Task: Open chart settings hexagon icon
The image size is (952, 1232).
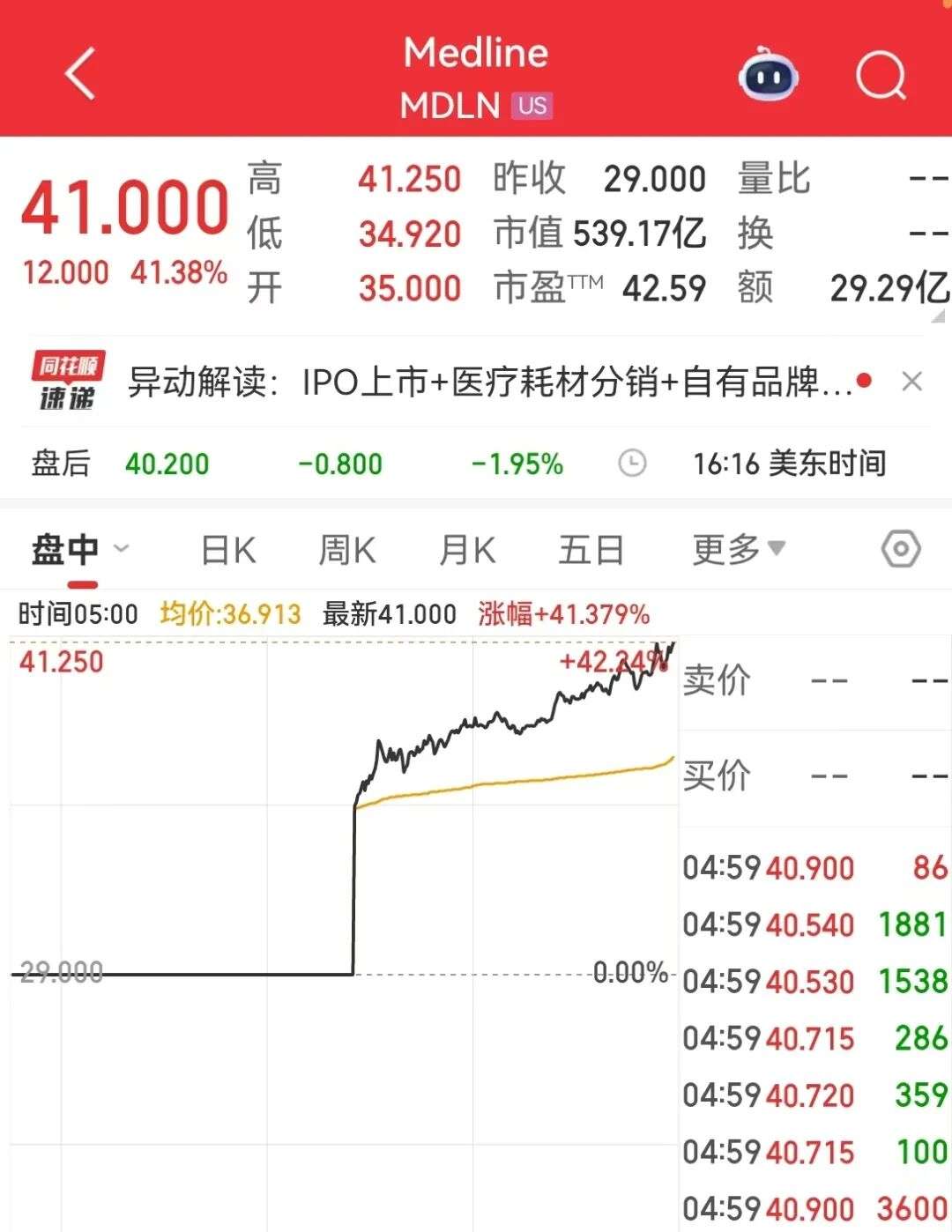Action: pos(901,549)
